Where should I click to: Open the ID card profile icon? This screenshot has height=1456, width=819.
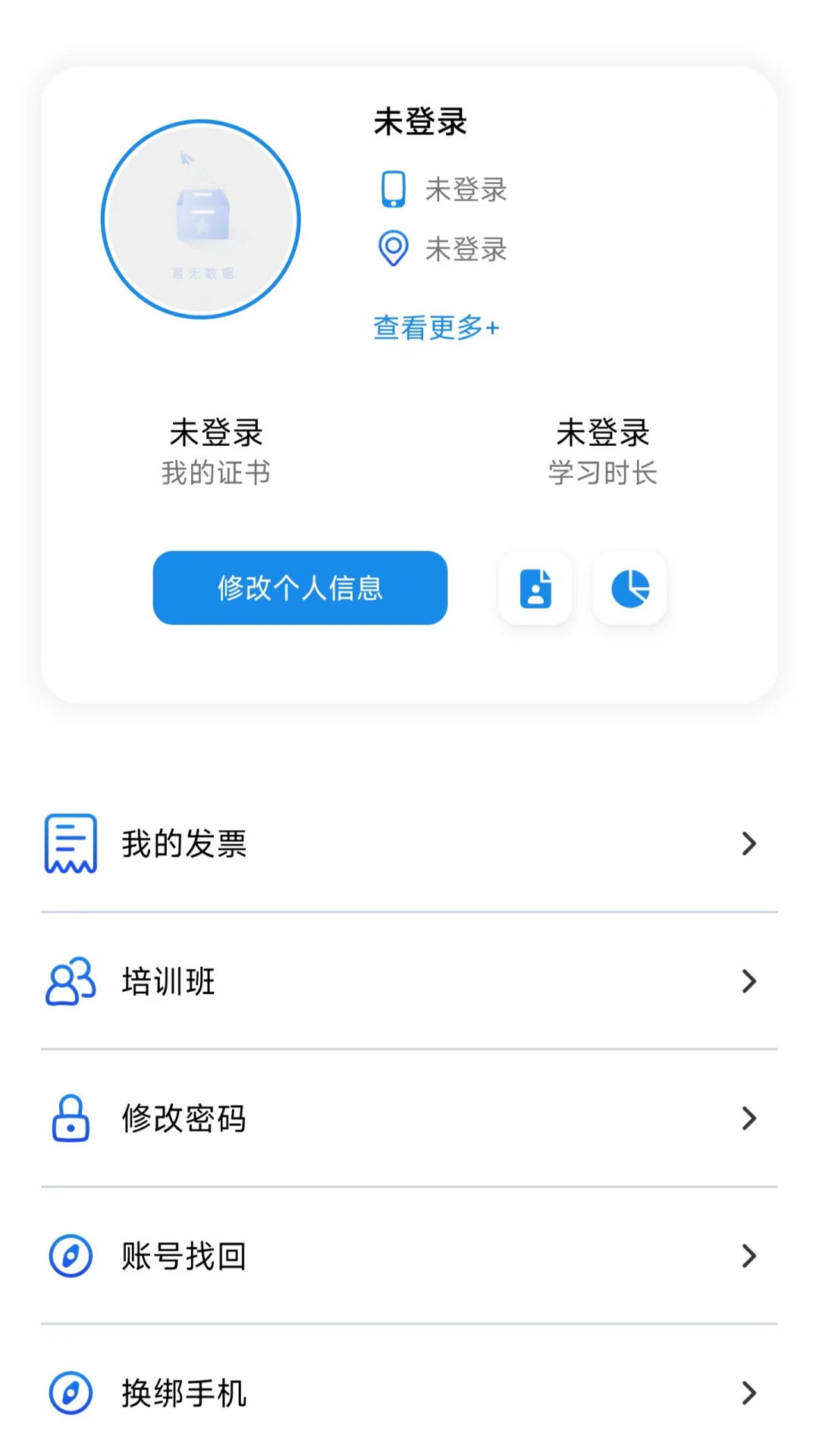535,588
